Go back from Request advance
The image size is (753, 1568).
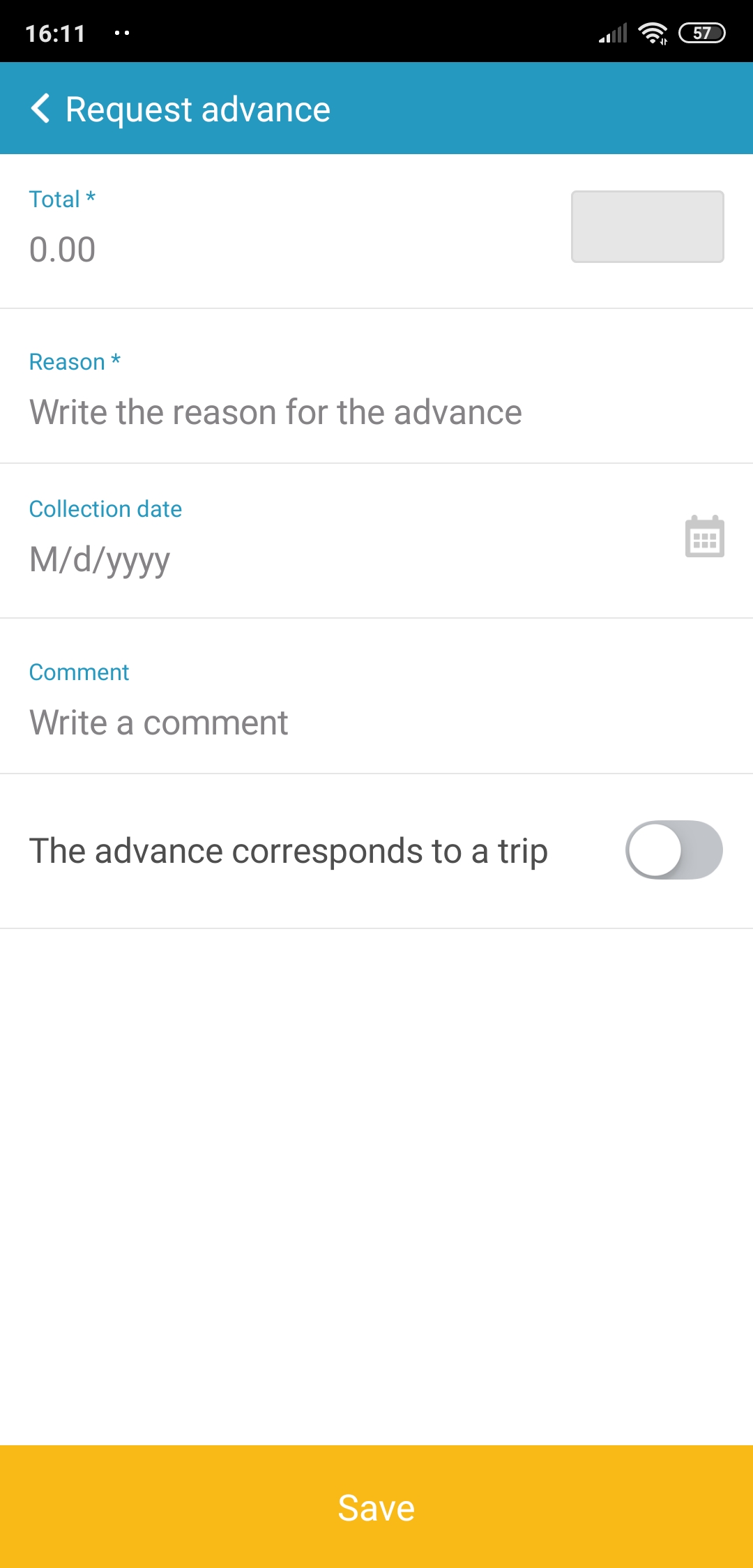[x=40, y=109]
